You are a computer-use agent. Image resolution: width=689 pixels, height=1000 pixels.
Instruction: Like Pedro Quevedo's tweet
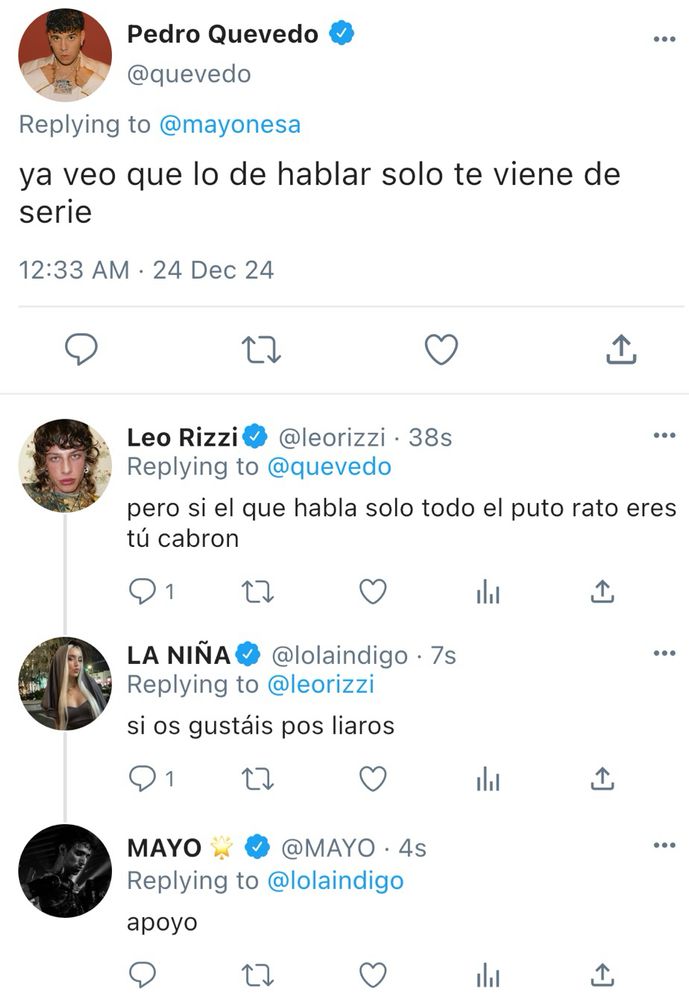tap(441, 349)
